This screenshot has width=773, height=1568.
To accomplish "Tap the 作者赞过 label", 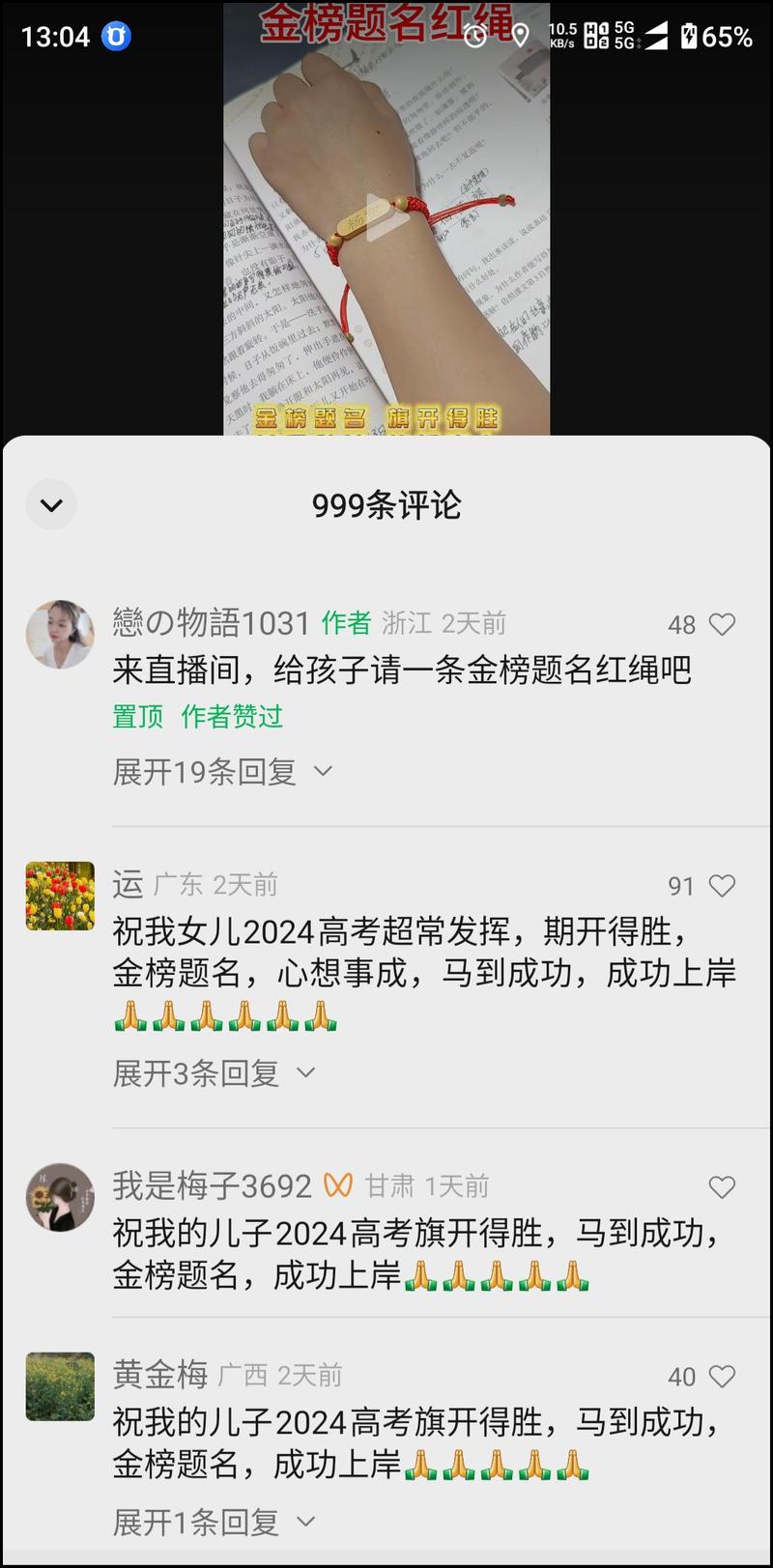I will coord(232,717).
